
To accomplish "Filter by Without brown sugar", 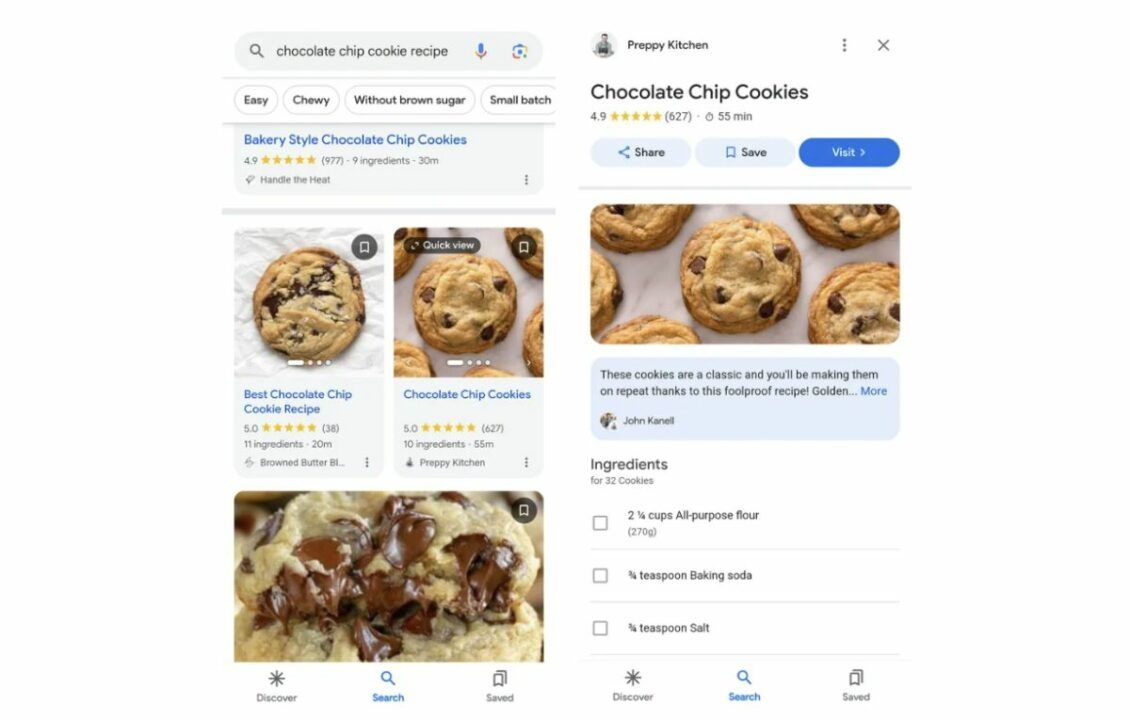I will coord(409,100).
